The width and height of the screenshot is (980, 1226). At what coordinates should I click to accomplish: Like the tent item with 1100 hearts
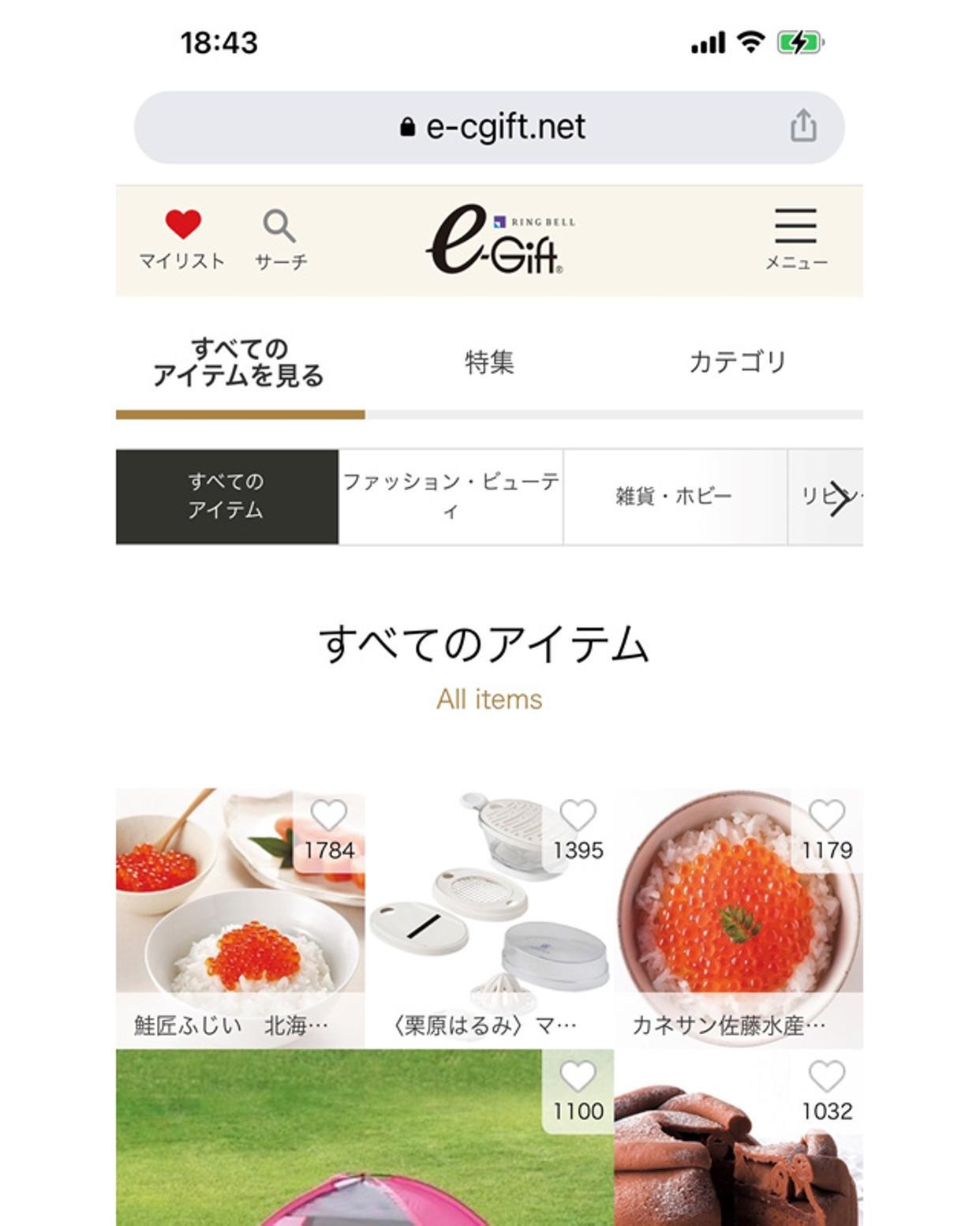(578, 1077)
